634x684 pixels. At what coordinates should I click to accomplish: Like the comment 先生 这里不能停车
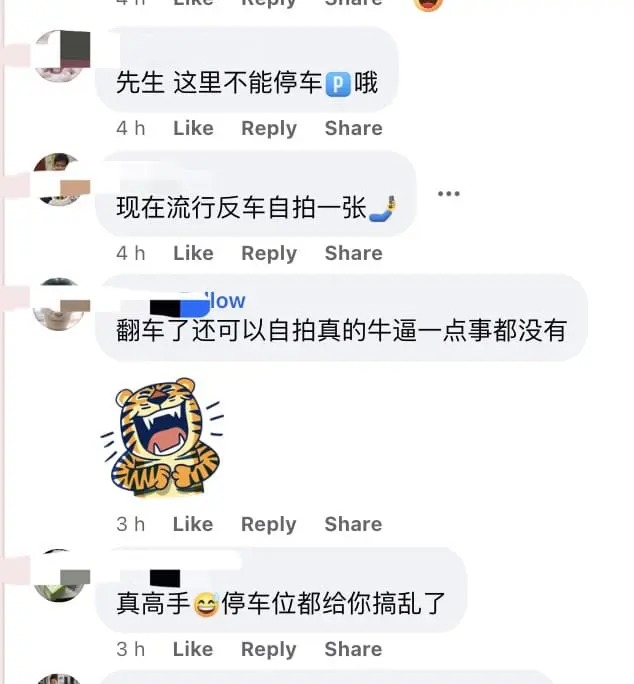193,128
